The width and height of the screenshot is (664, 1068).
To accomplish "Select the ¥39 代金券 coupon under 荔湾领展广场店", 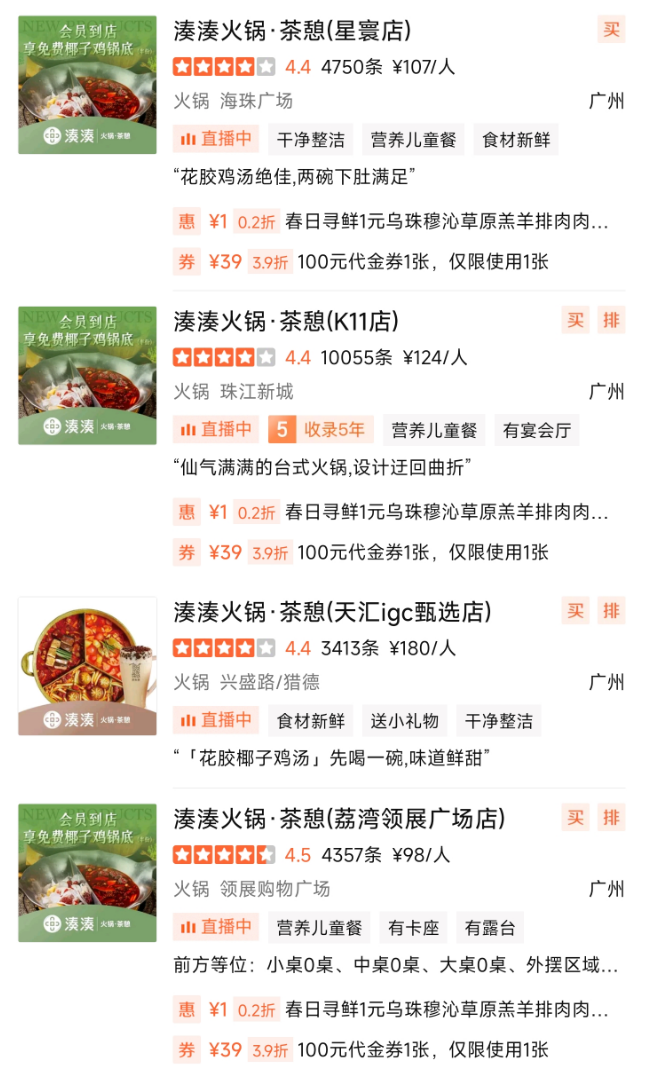I will (x=361, y=1050).
